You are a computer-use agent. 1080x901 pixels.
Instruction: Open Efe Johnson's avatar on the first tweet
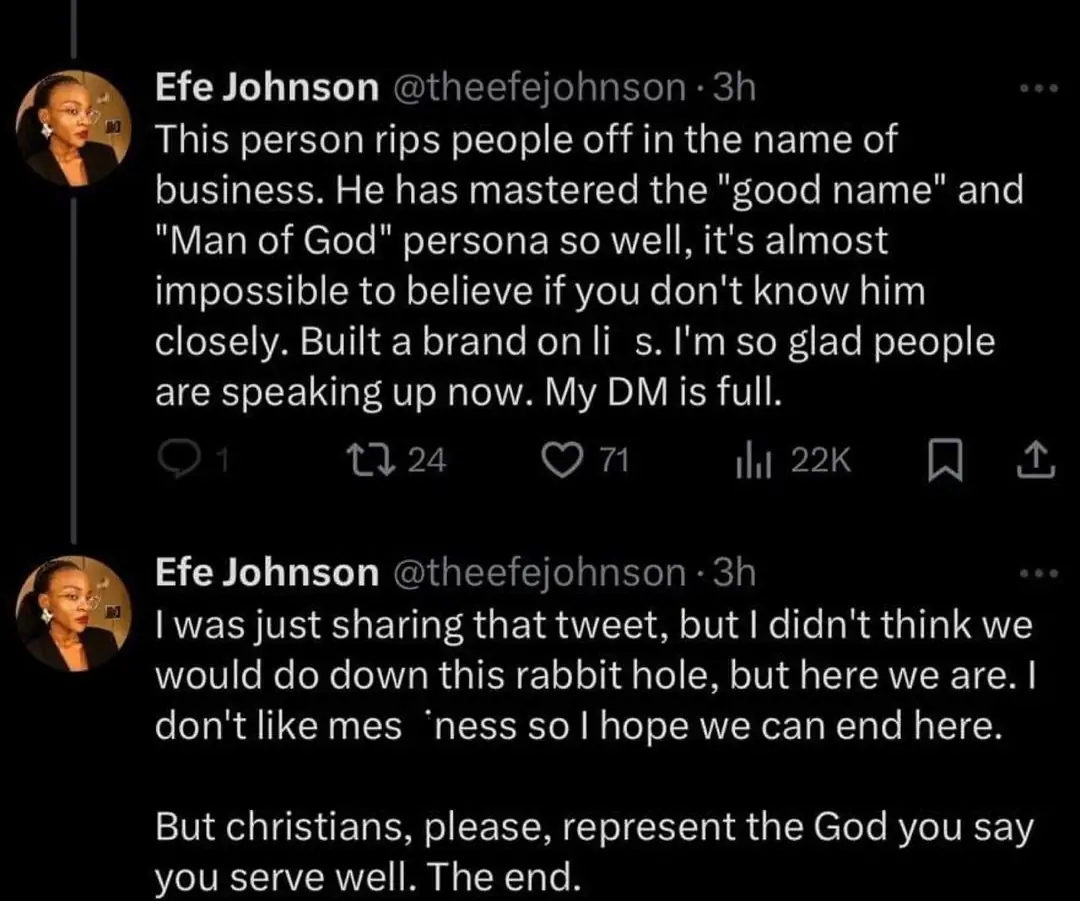coord(73,128)
